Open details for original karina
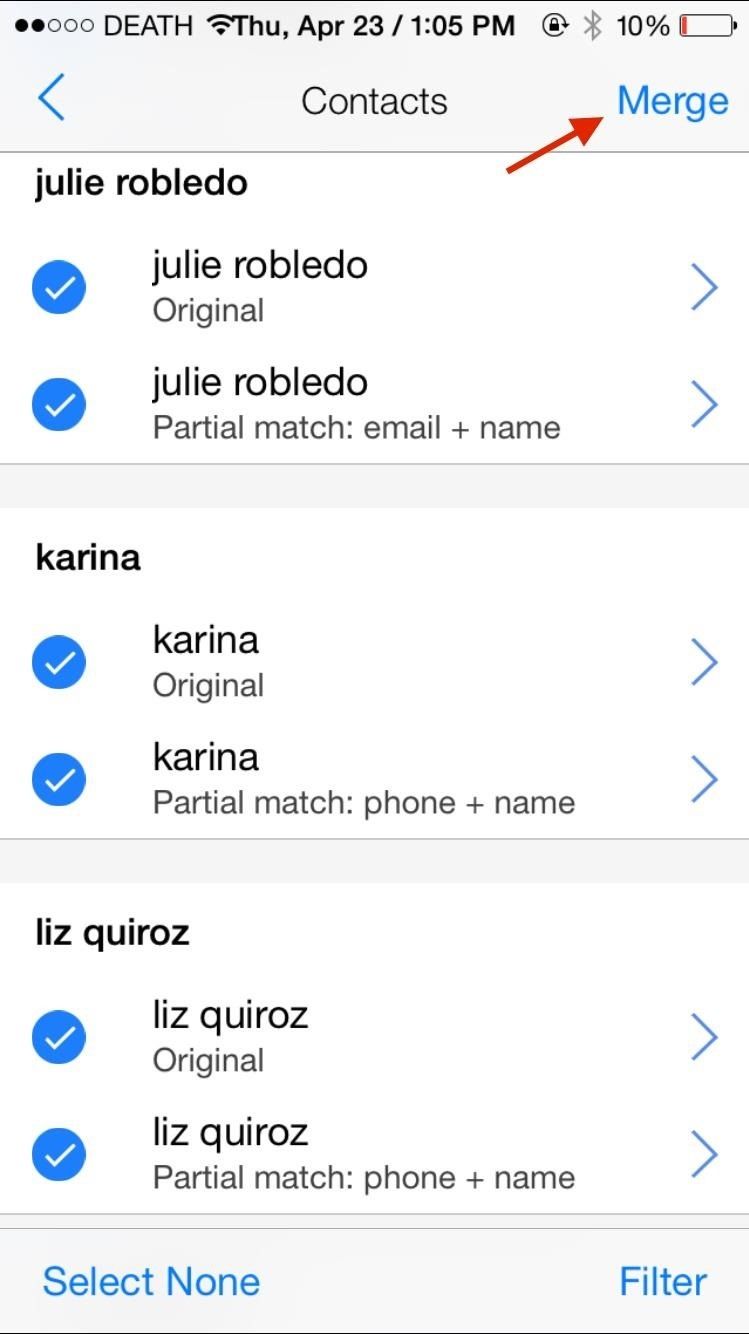Viewport: 749px width, 1334px height. [704, 662]
